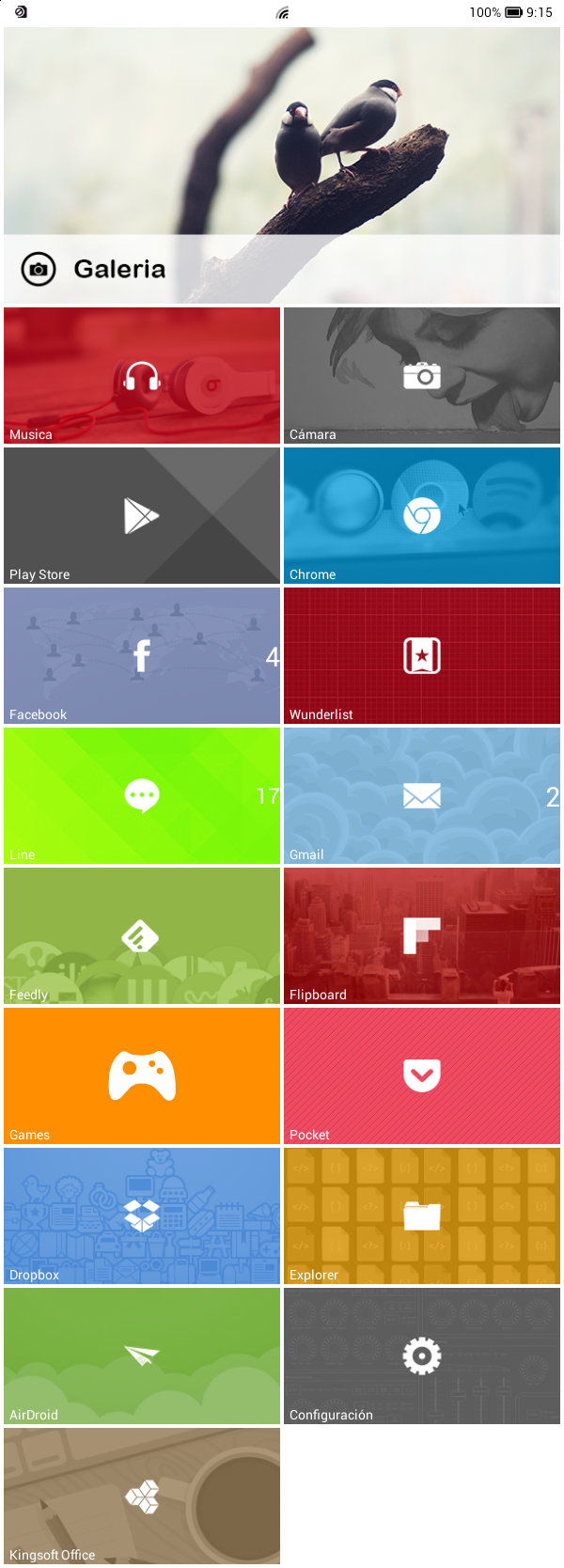Viewport: 564px width, 1568px height.
Task: Launch the Musica app tile
Action: coord(142,376)
